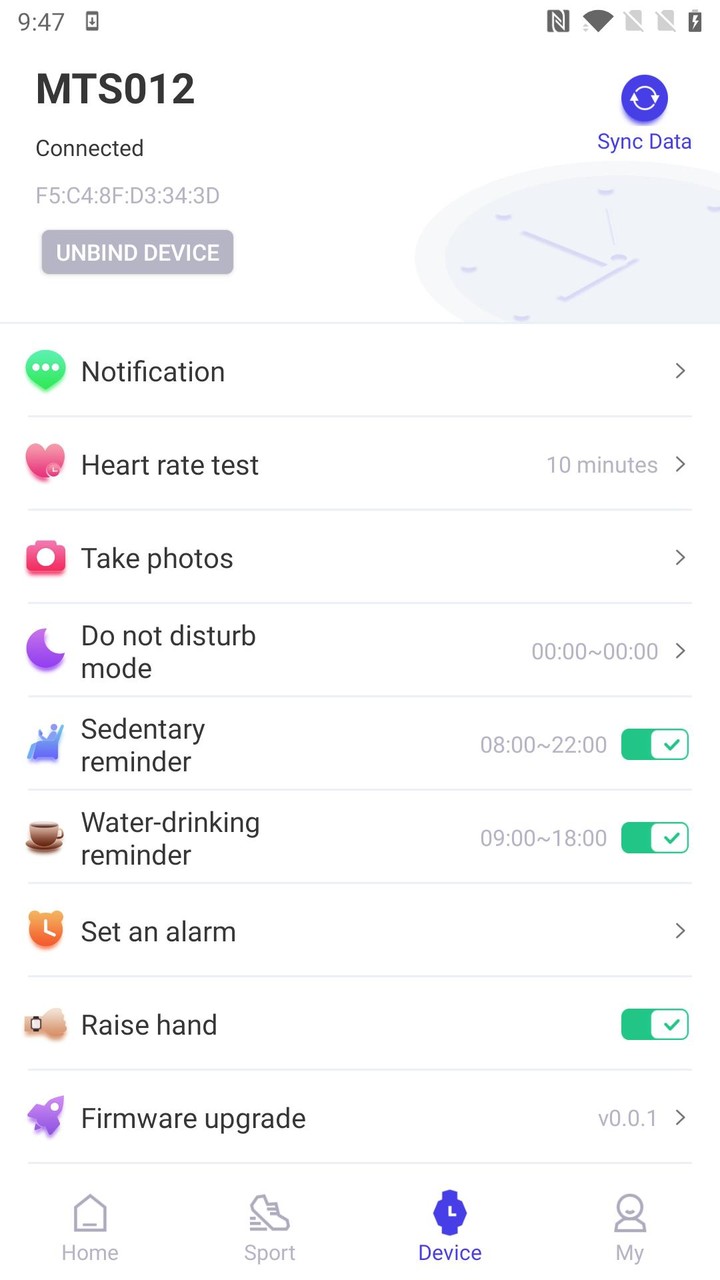Go to the My tab

tap(630, 1228)
